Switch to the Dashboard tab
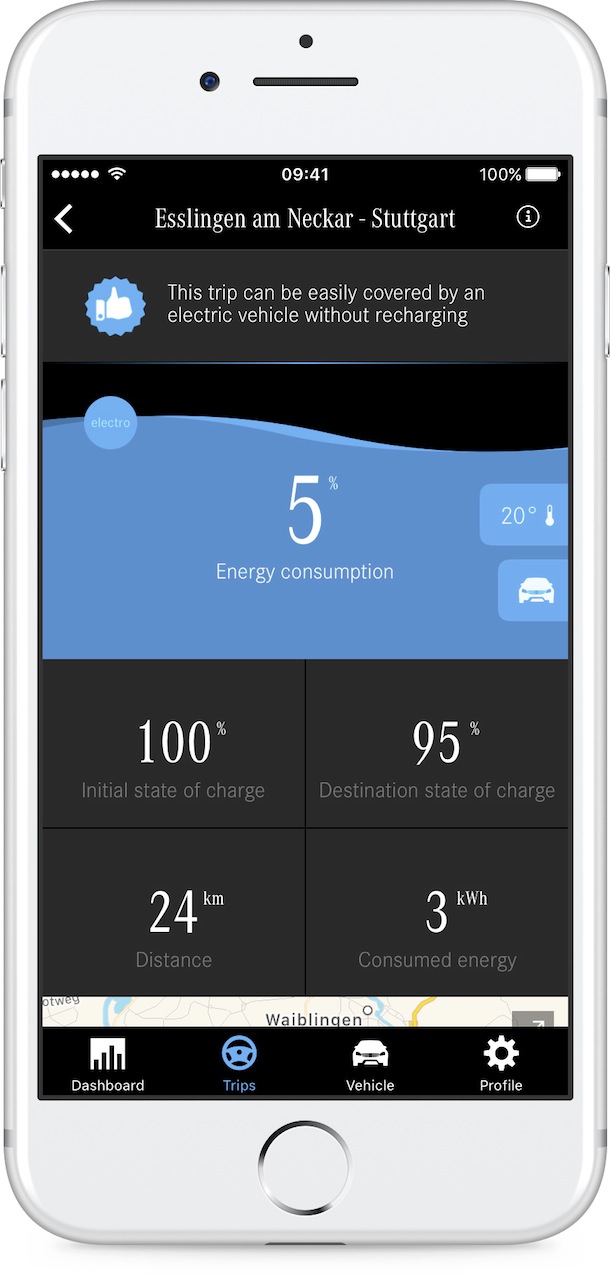 [108, 1064]
